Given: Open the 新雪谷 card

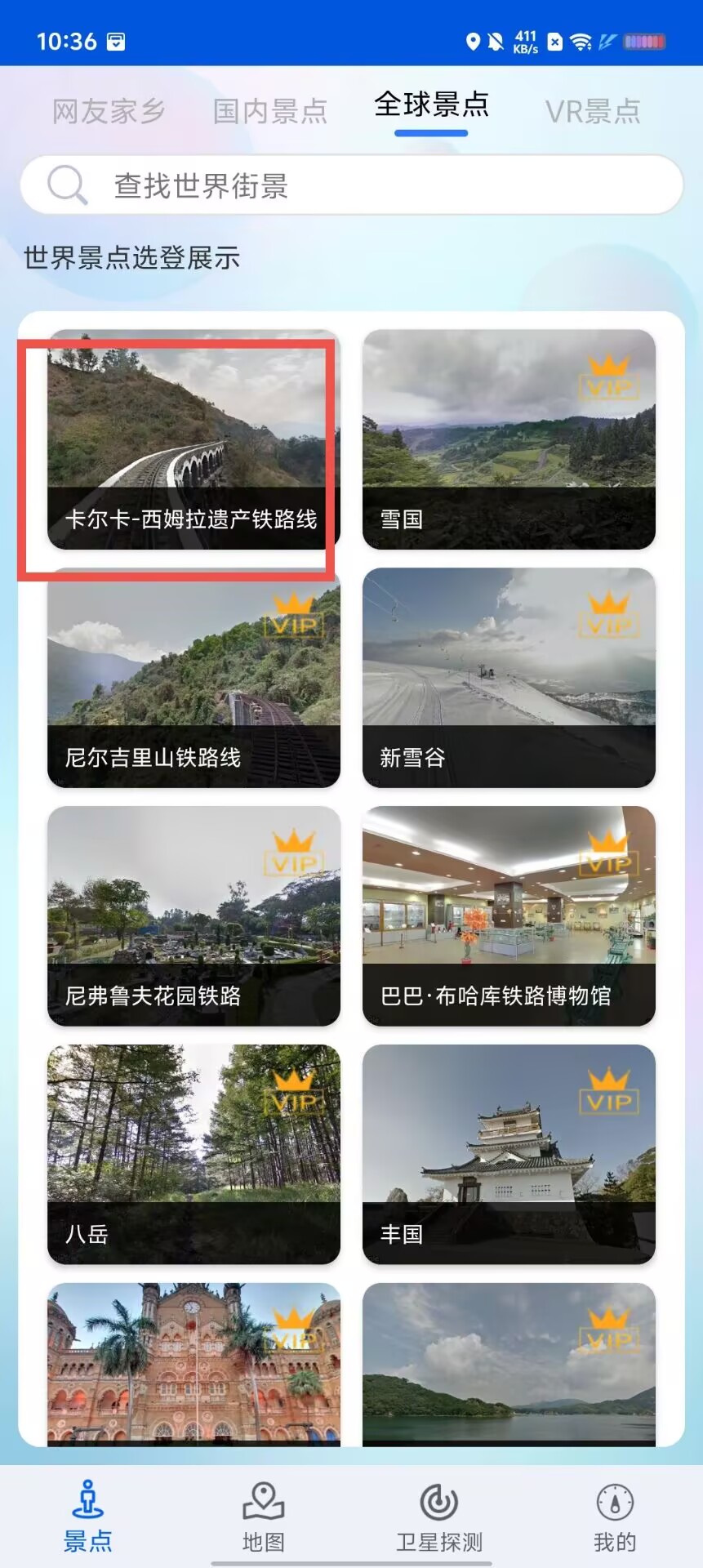Looking at the screenshot, I should (509, 678).
